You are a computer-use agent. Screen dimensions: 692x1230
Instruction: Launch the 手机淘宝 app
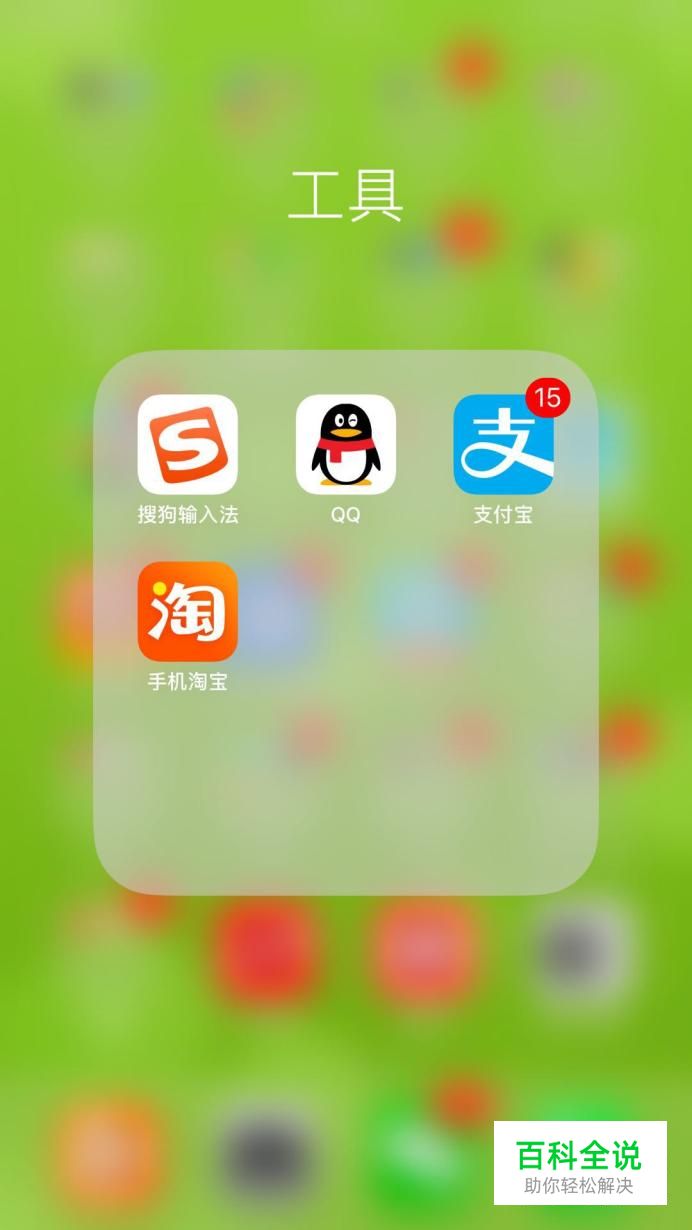[187, 611]
